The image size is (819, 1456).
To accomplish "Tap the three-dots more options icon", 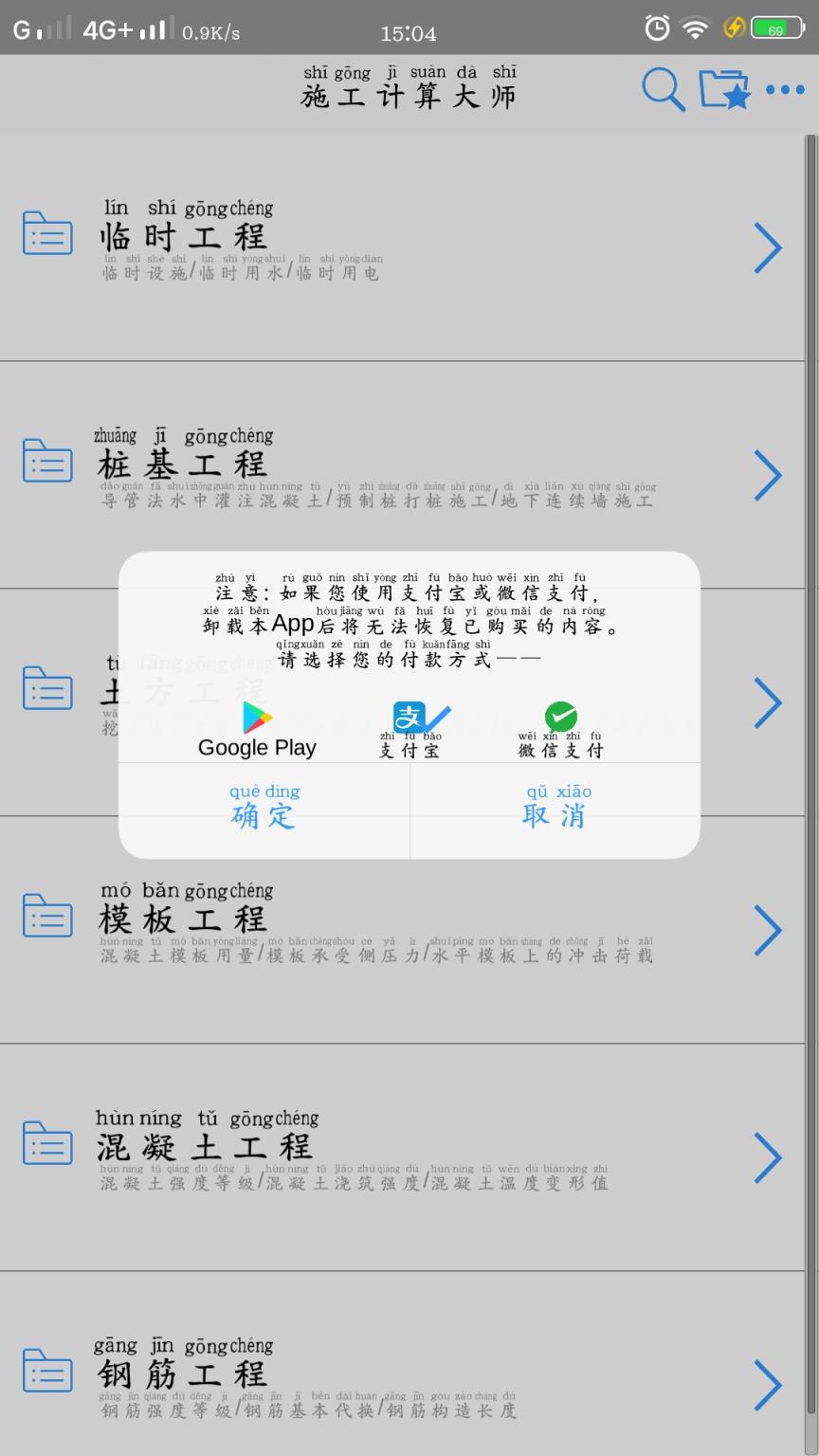I will (x=784, y=90).
